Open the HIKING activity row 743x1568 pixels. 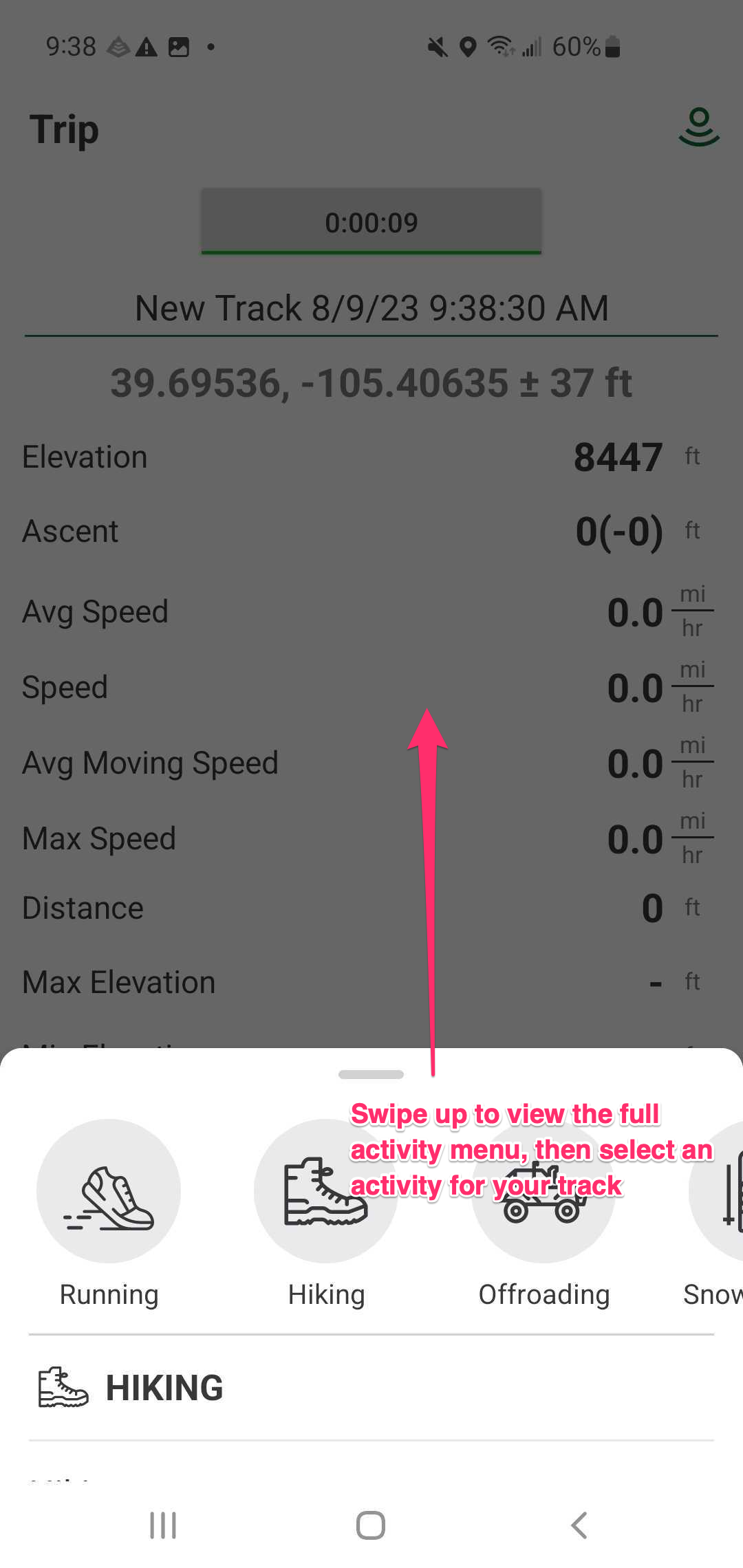(x=371, y=1388)
